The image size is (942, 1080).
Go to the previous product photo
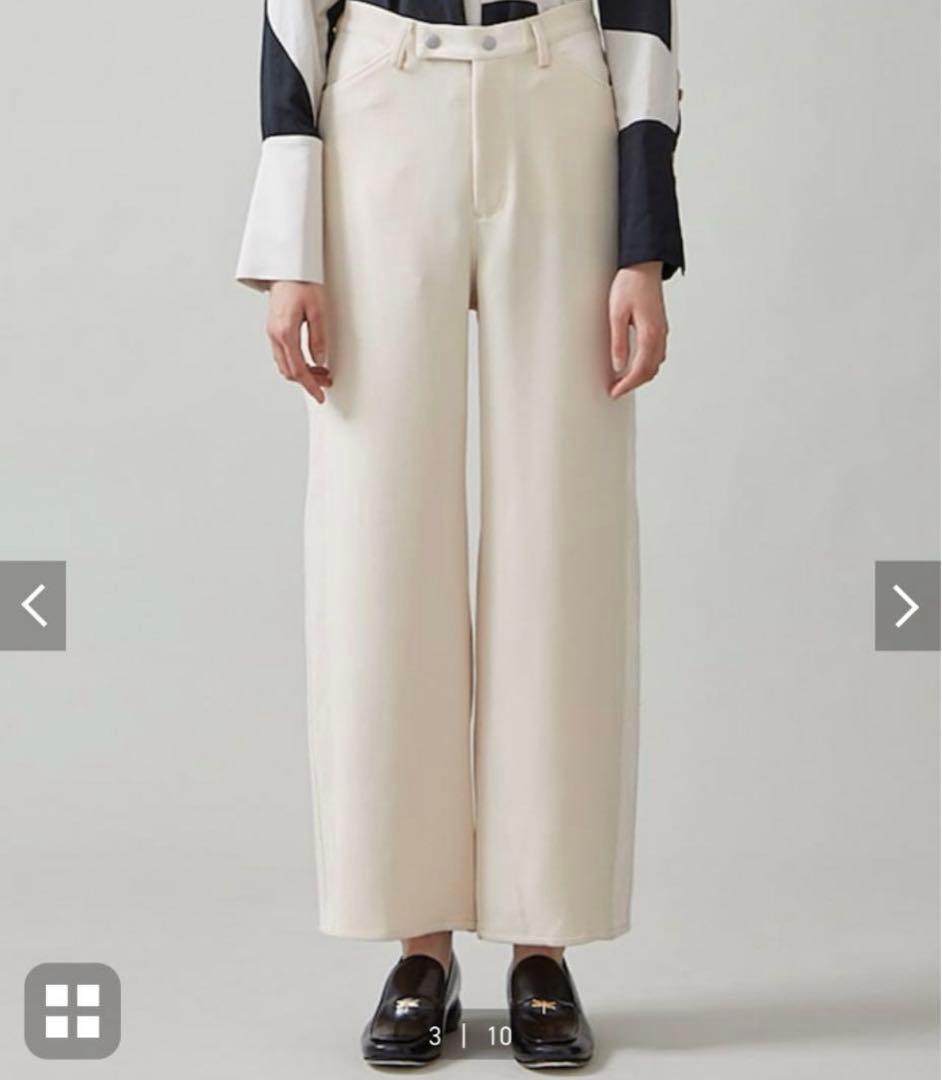click(33, 606)
